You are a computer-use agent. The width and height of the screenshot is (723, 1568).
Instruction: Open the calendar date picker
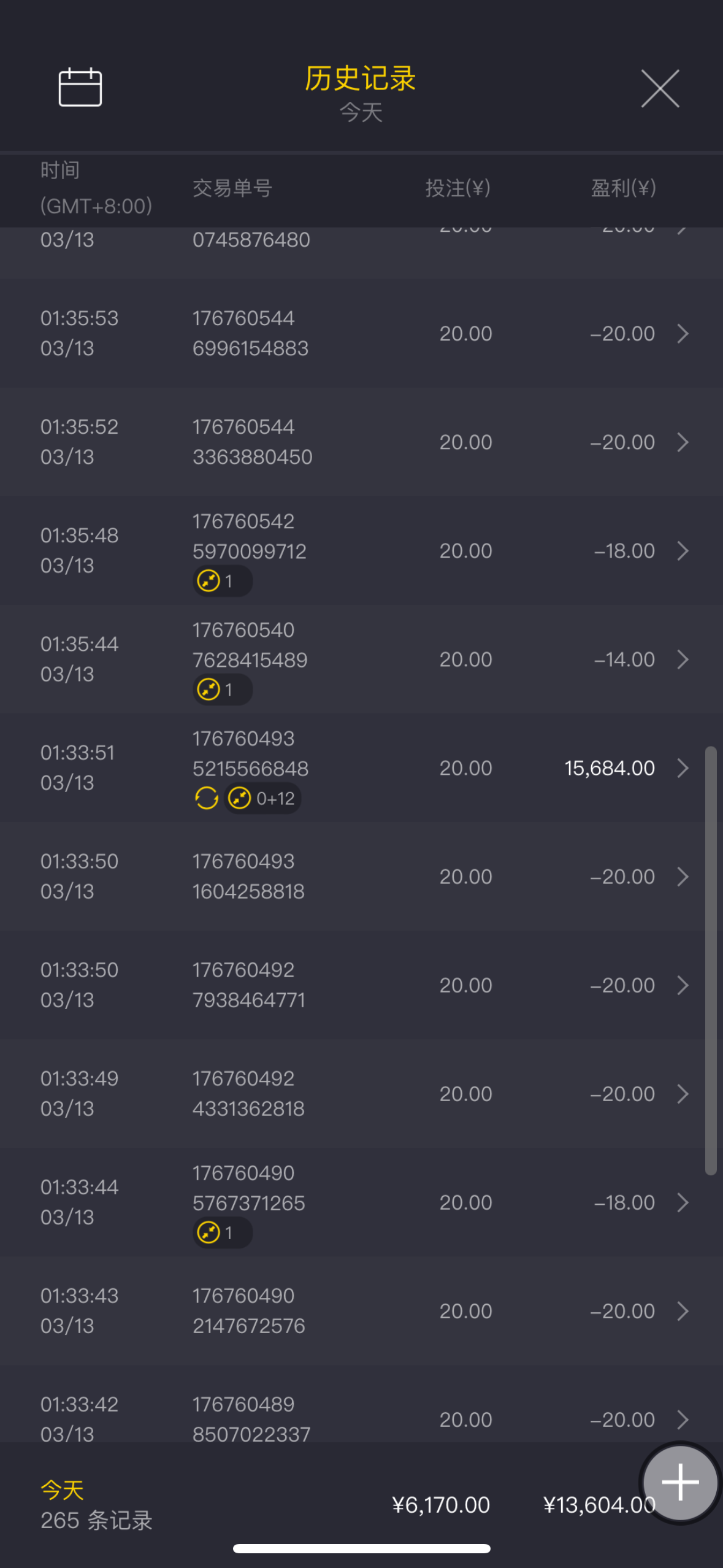[80, 87]
